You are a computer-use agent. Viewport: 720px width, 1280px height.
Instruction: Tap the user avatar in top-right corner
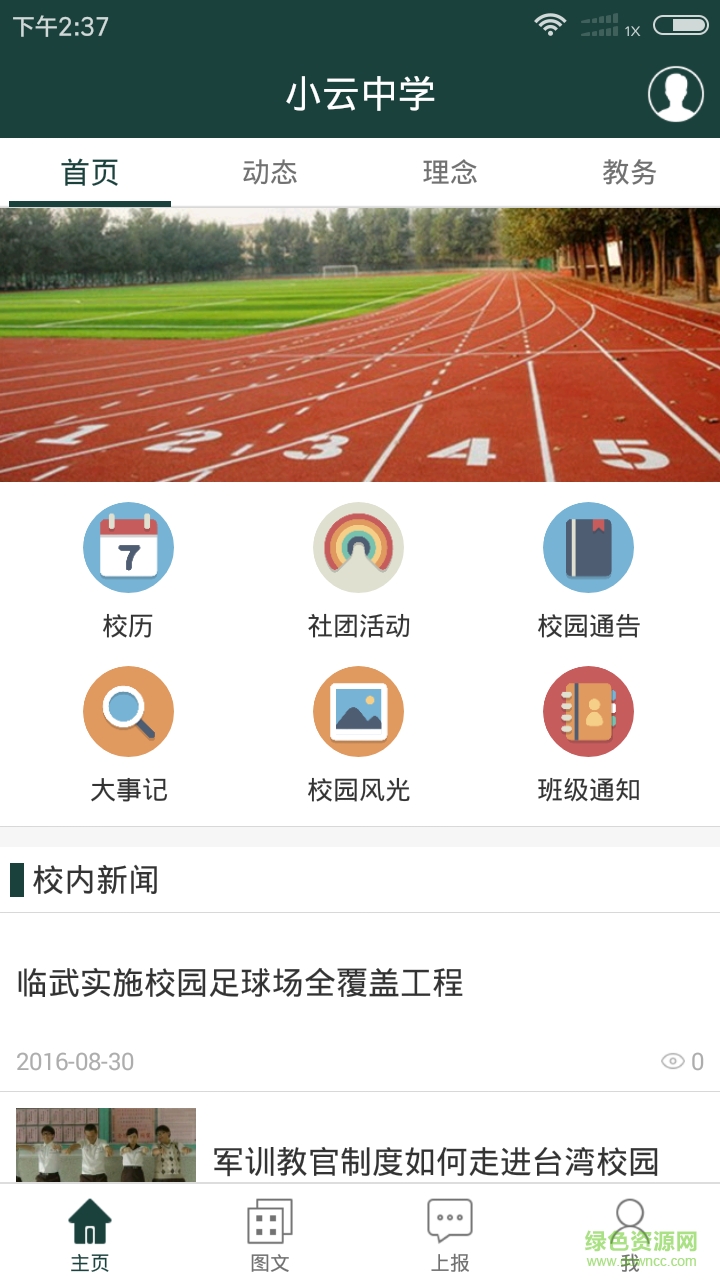tap(675, 93)
